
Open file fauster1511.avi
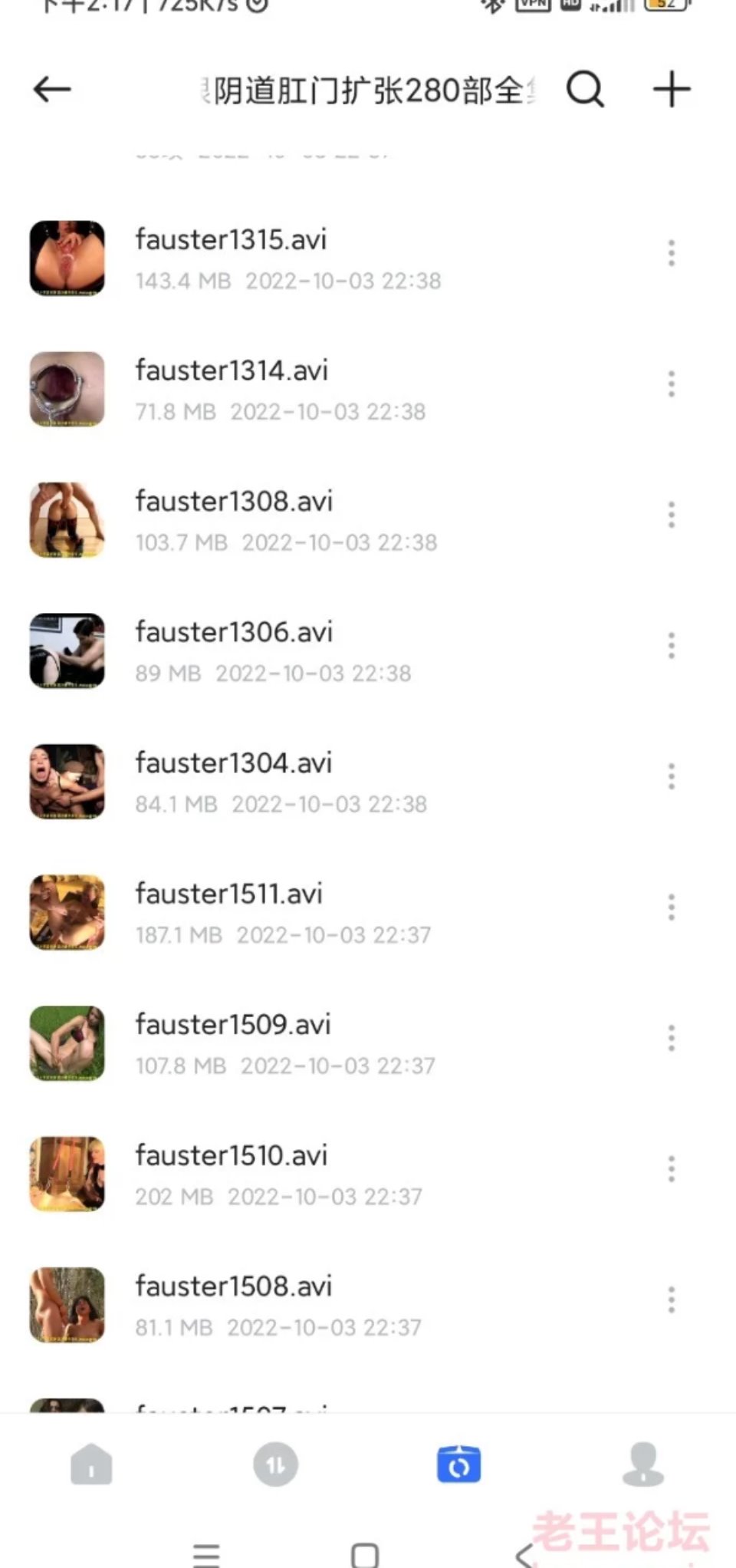[228, 894]
